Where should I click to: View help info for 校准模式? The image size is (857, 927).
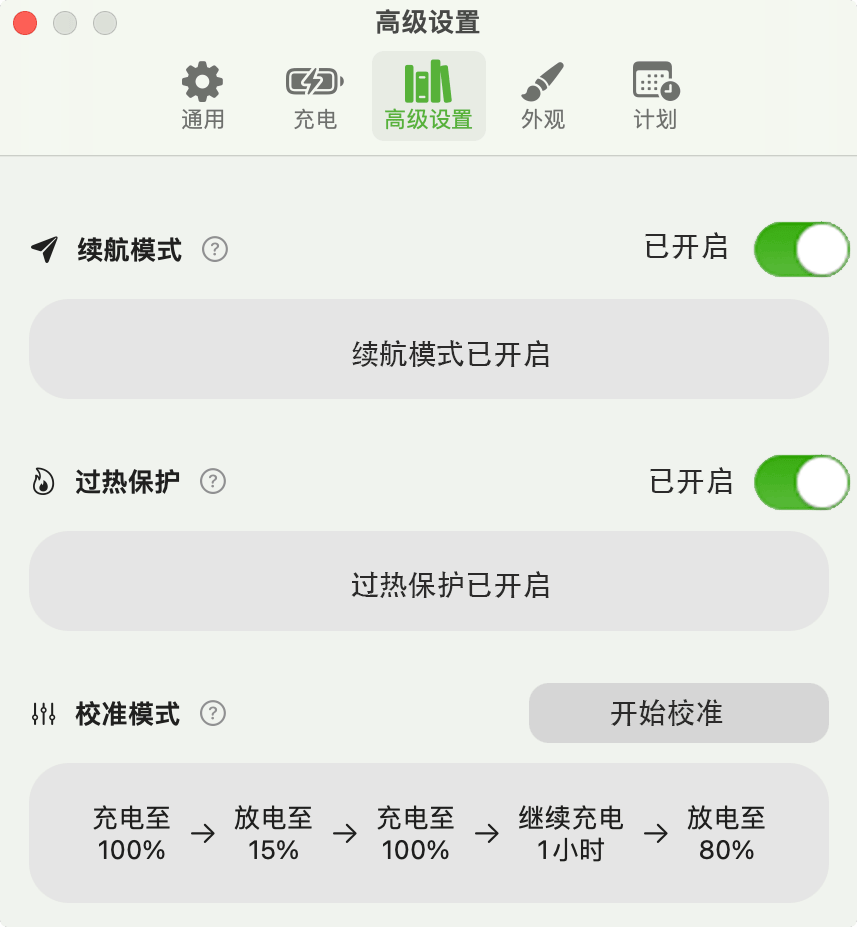(x=213, y=713)
